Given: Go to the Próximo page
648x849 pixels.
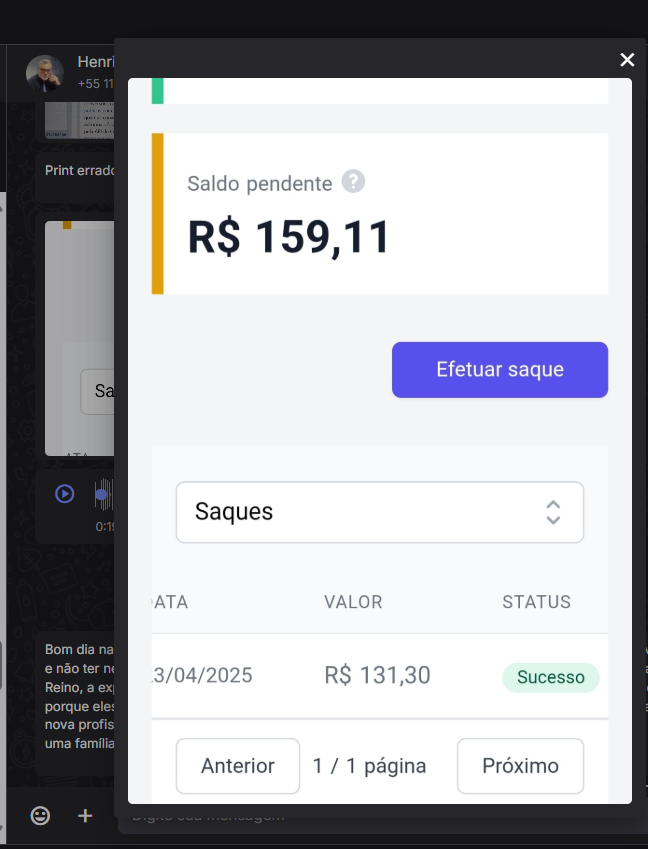Looking at the screenshot, I should 520,766.
